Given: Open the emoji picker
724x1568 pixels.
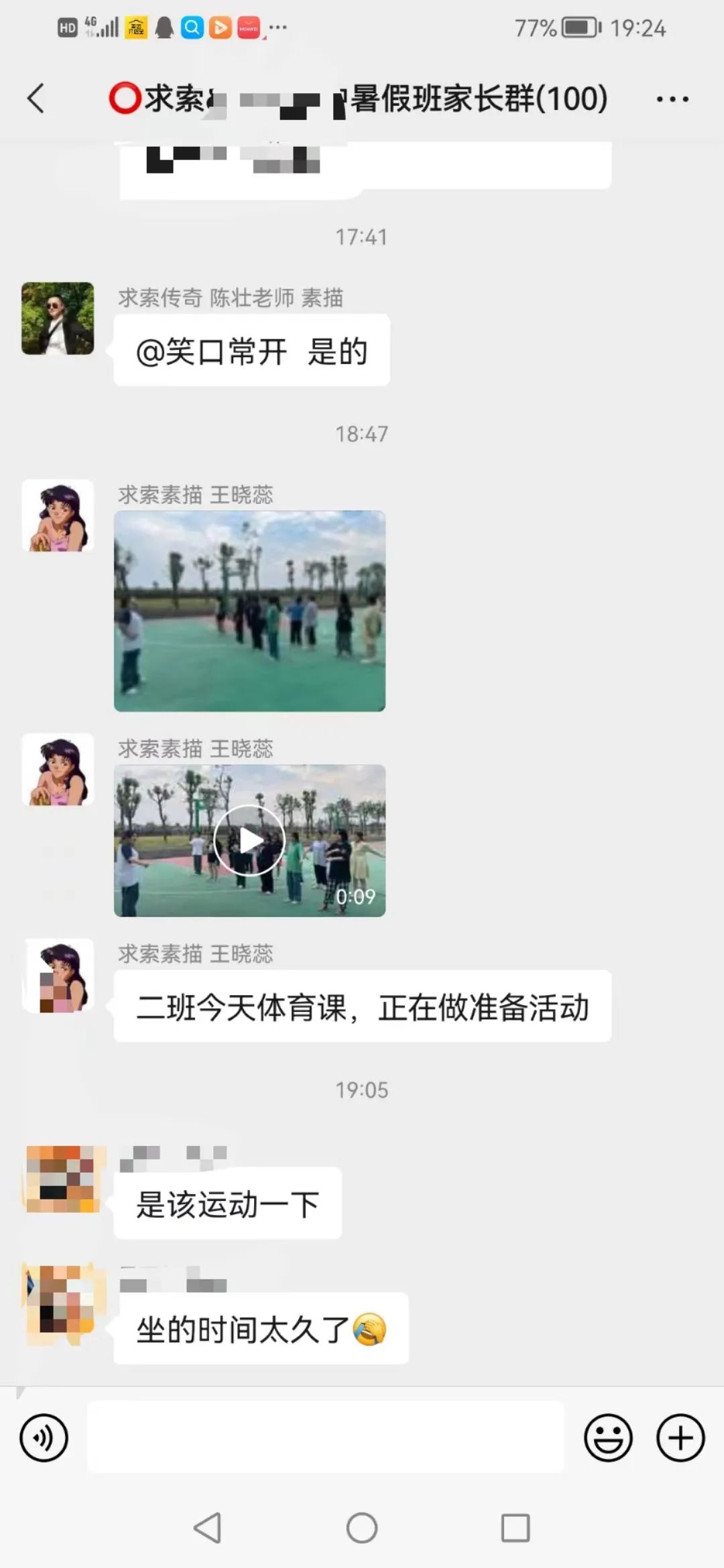Looking at the screenshot, I should pos(608,1437).
